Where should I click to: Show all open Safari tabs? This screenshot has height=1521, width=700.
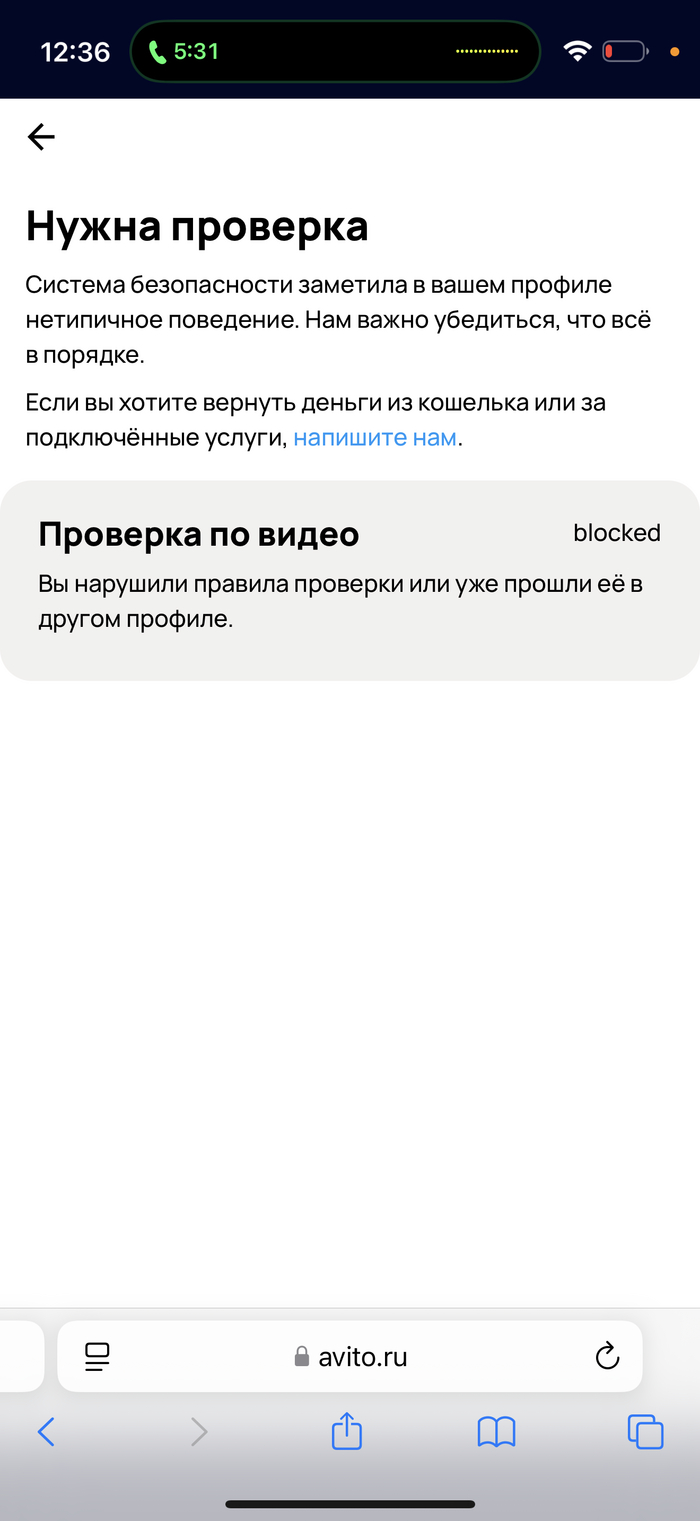pyautogui.click(x=645, y=1432)
